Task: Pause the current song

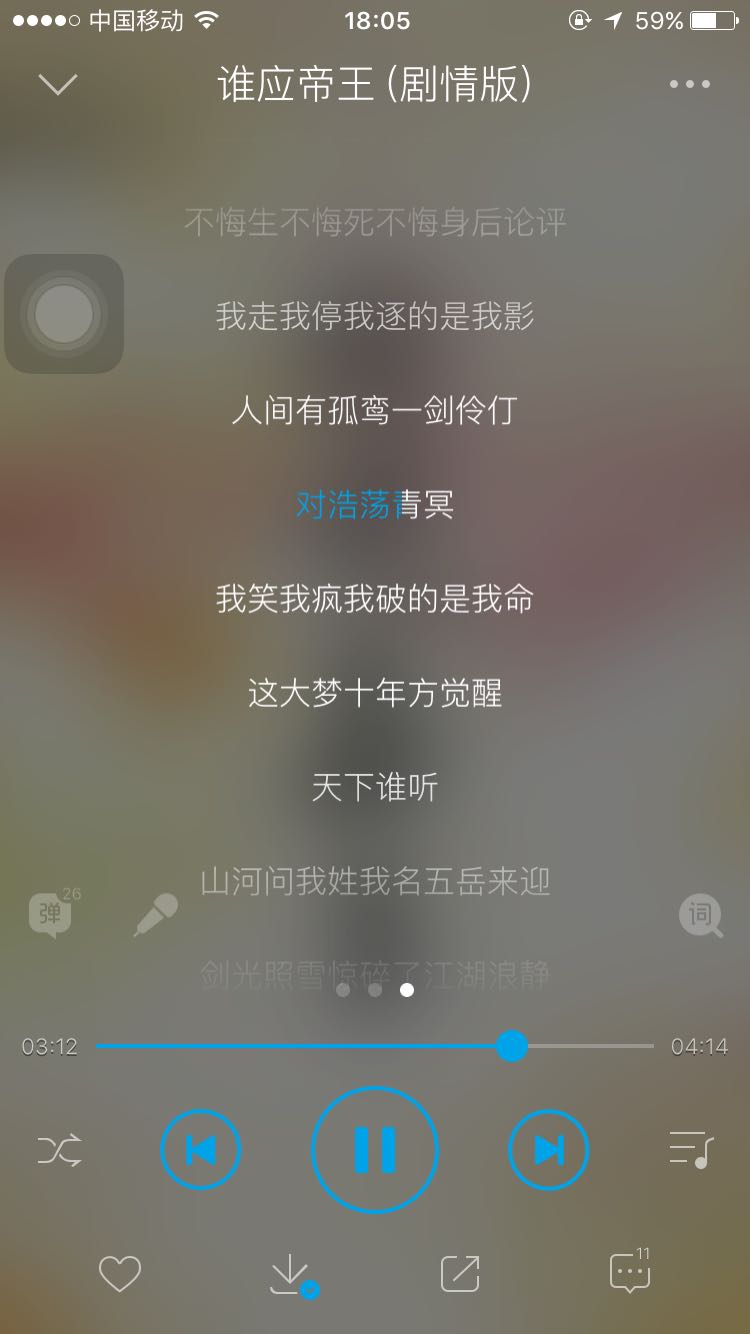Action: click(375, 1150)
